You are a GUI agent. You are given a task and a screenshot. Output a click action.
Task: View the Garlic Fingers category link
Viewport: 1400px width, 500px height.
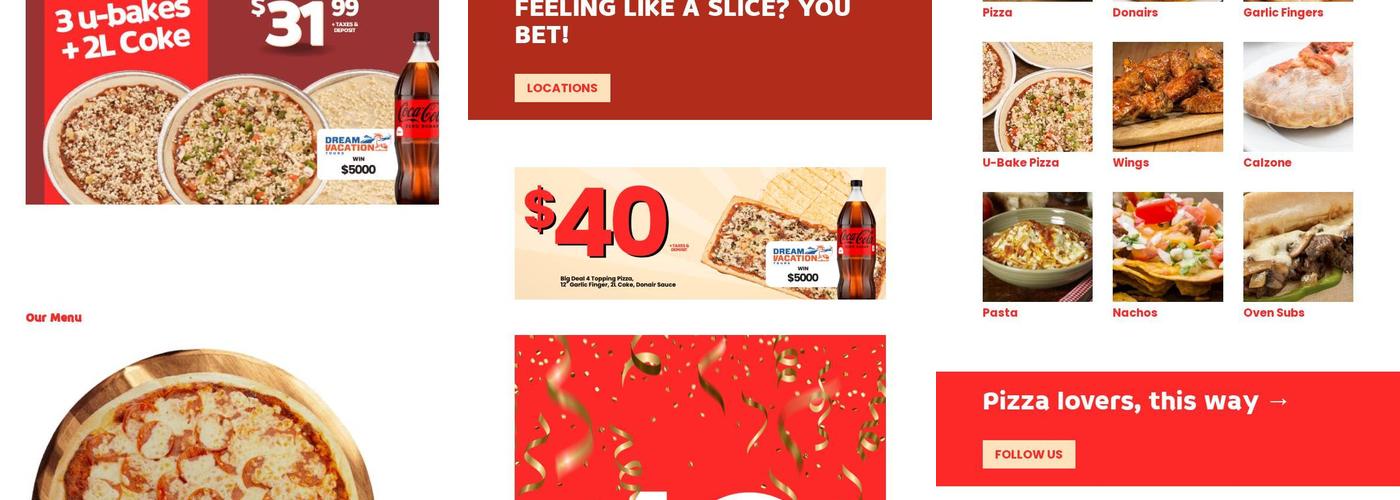(1283, 13)
